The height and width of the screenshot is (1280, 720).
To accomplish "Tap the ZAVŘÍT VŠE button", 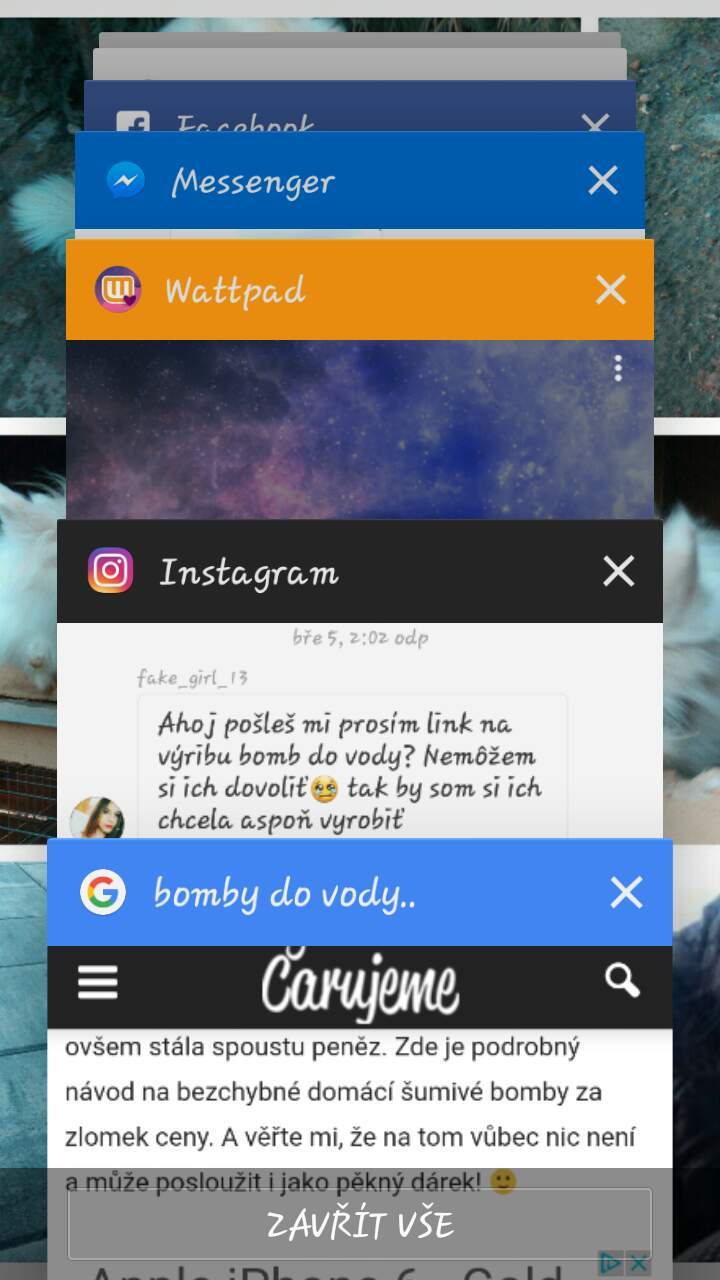I will pos(360,1224).
